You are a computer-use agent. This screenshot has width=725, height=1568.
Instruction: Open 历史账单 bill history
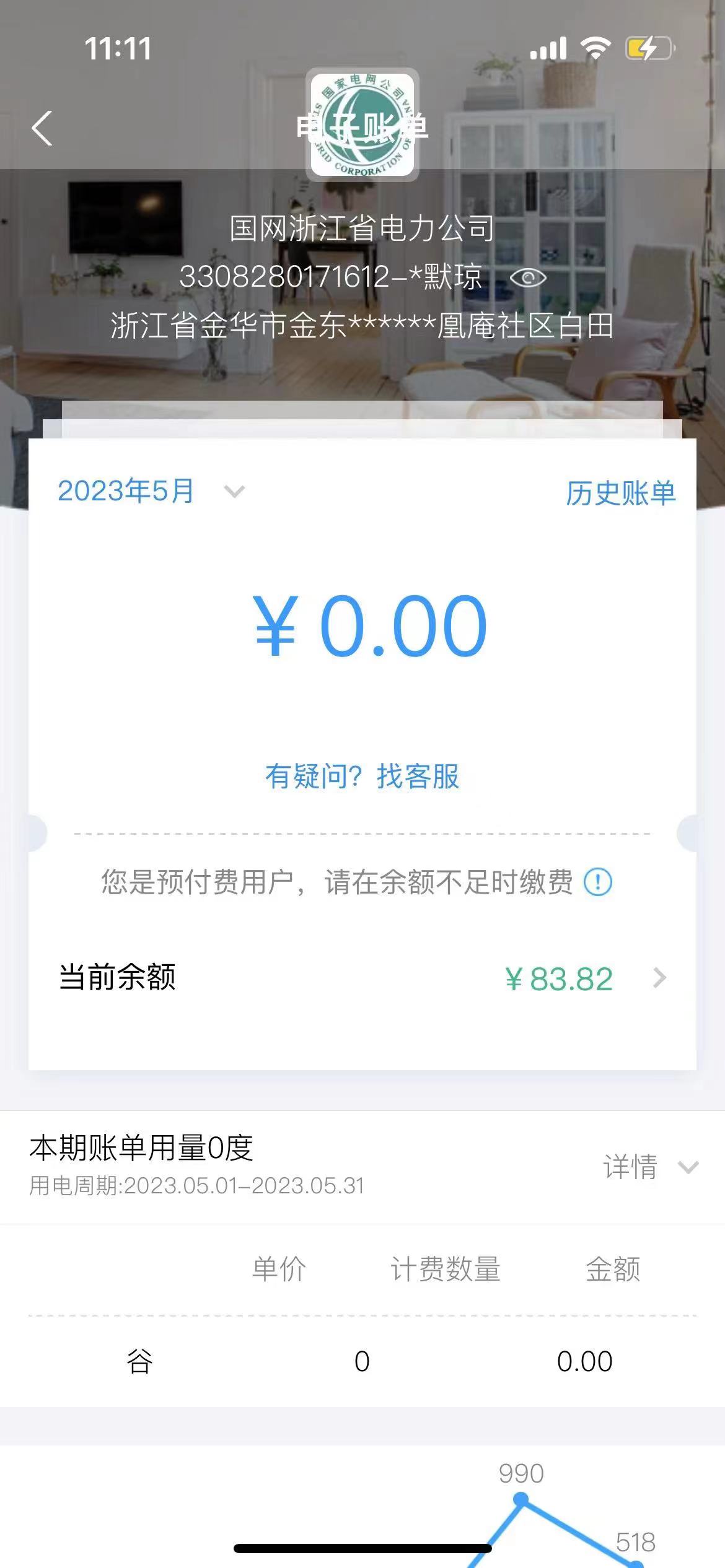pos(620,493)
